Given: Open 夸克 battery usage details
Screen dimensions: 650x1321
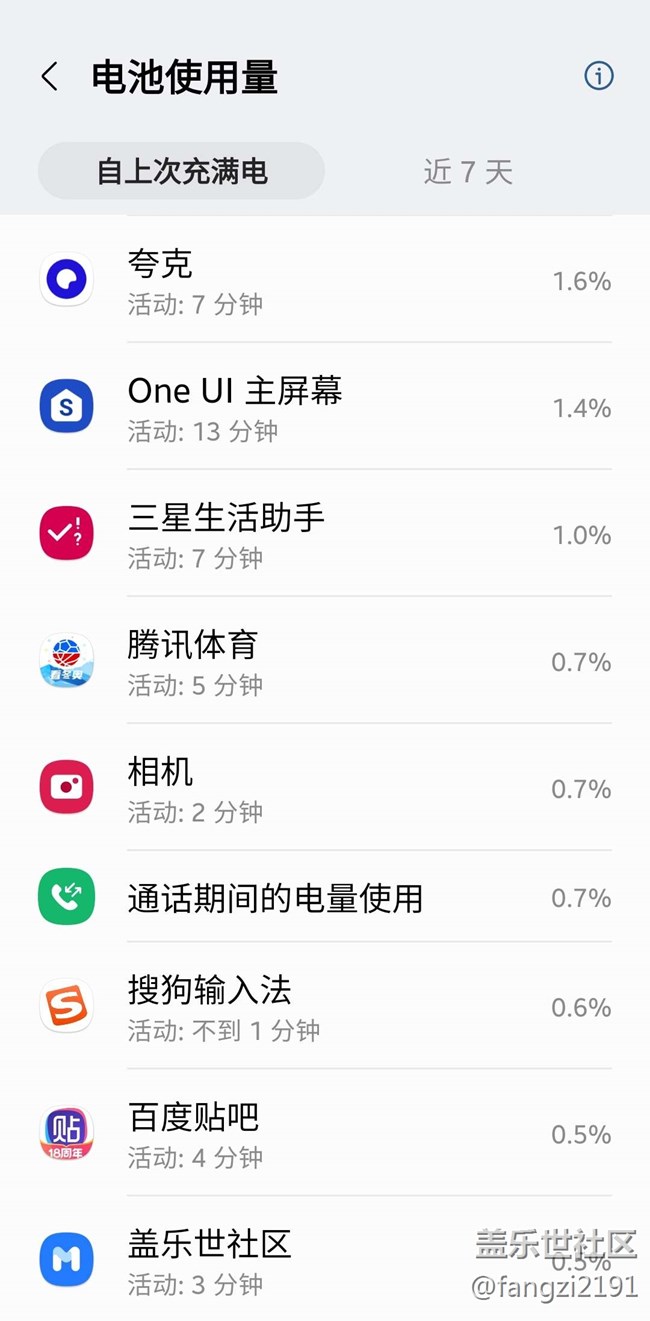Looking at the screenshot, I should coord(324,280).
